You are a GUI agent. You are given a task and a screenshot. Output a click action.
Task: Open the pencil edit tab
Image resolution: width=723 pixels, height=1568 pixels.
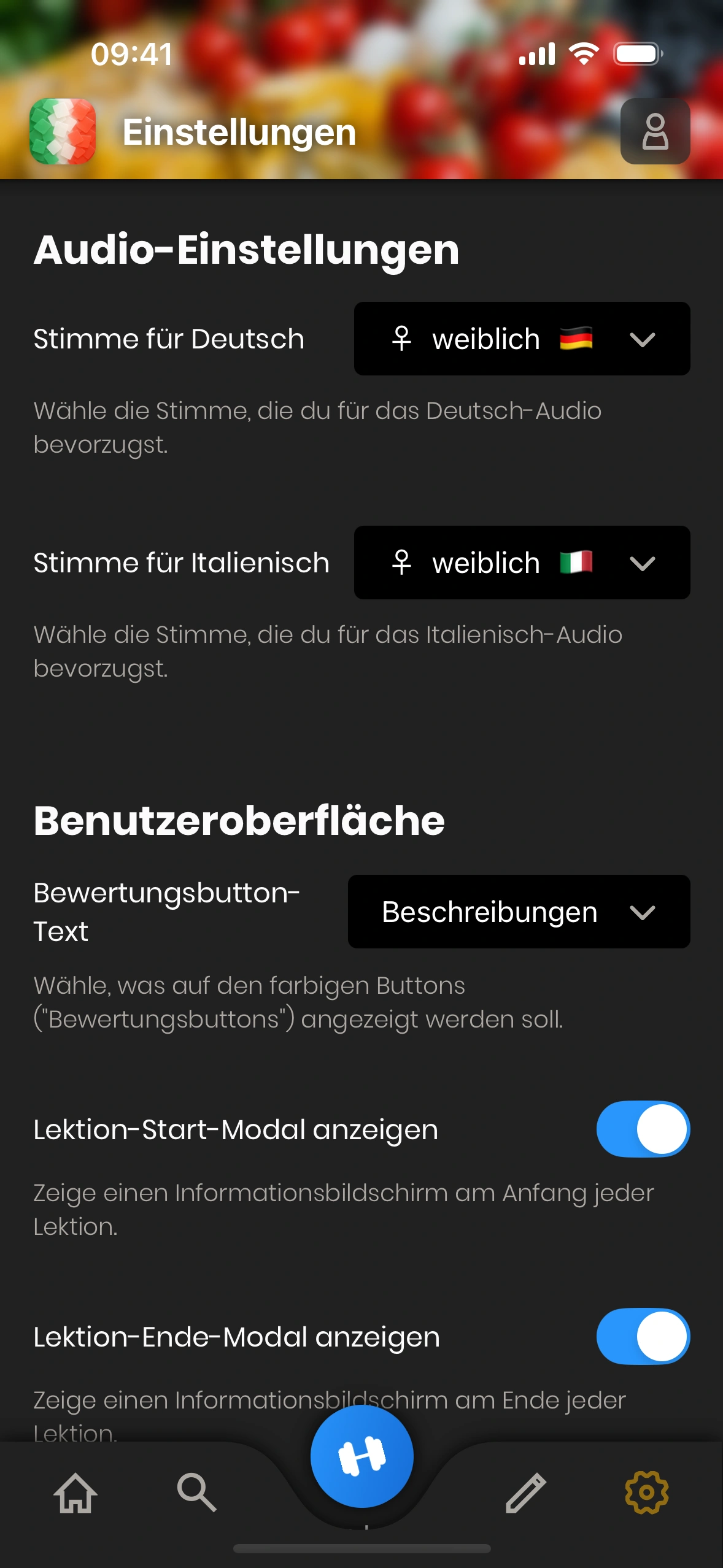point(525,1493)
